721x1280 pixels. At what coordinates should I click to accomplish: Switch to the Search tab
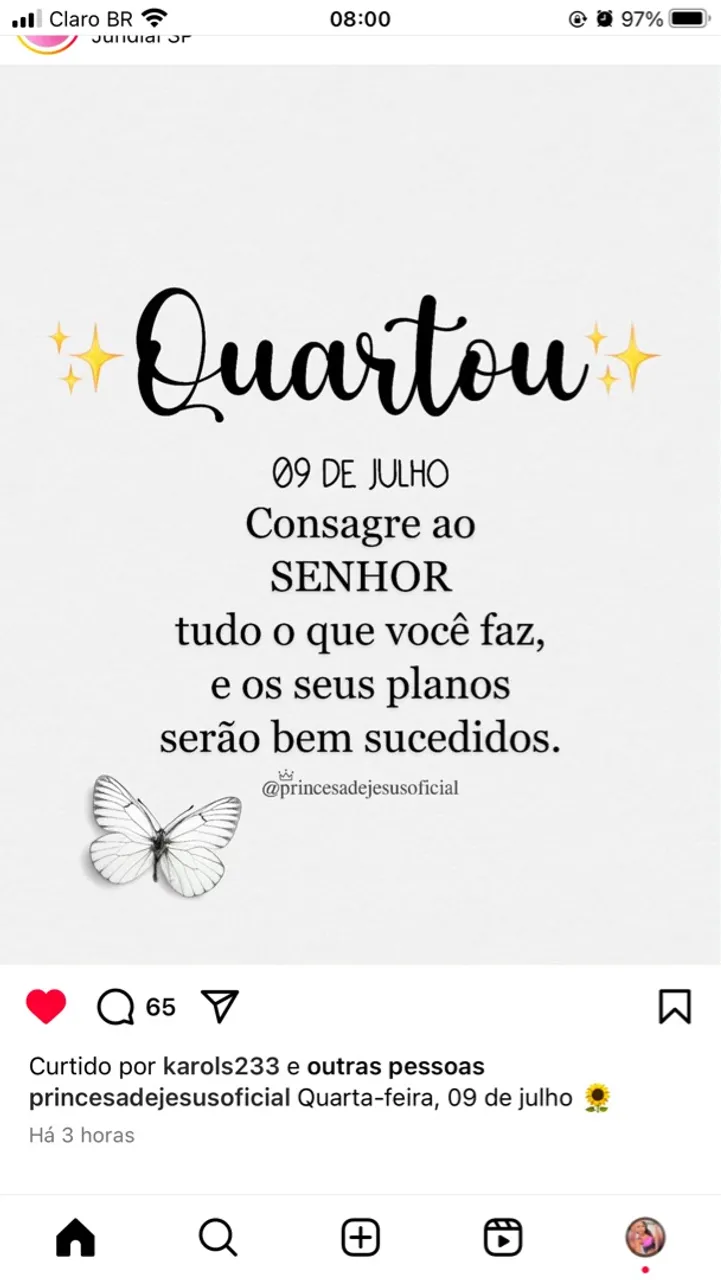pyautogui.click(x=217, y=1238)
